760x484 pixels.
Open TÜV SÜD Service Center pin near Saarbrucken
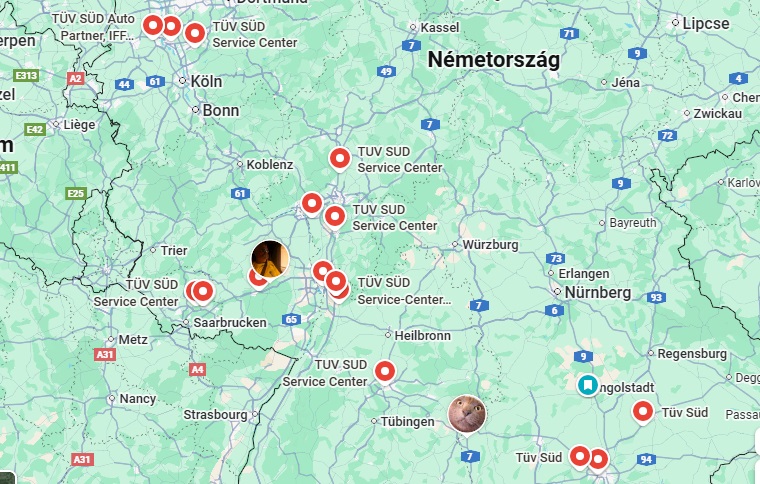coord(202,291)
